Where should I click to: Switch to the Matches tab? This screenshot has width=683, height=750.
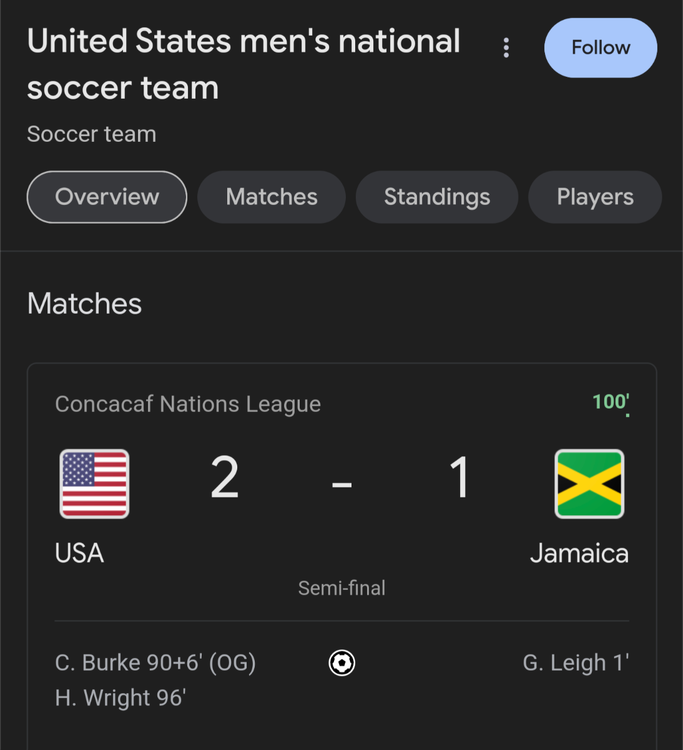[271, 197]
